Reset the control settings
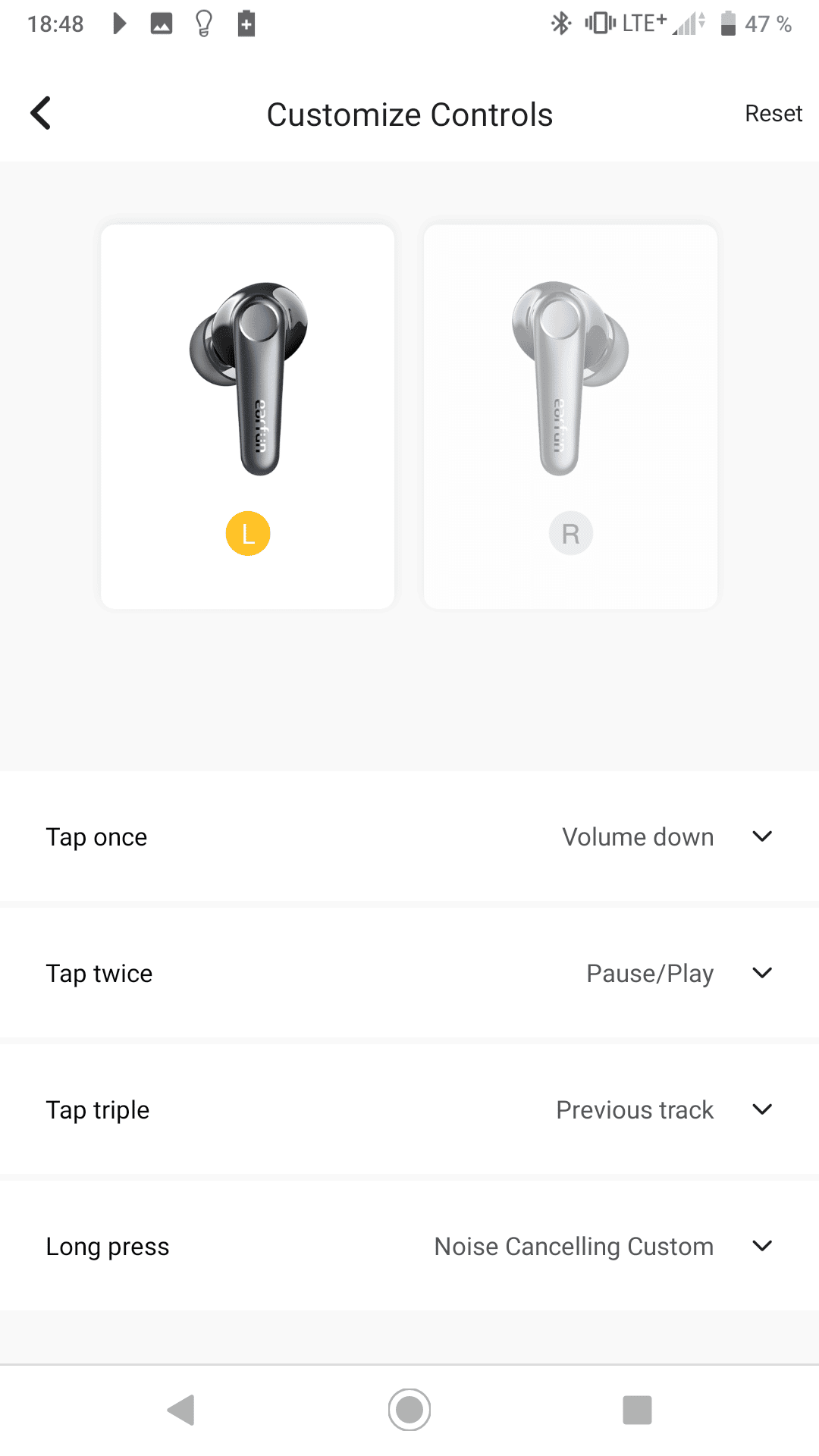 click(x=773, y=114)
